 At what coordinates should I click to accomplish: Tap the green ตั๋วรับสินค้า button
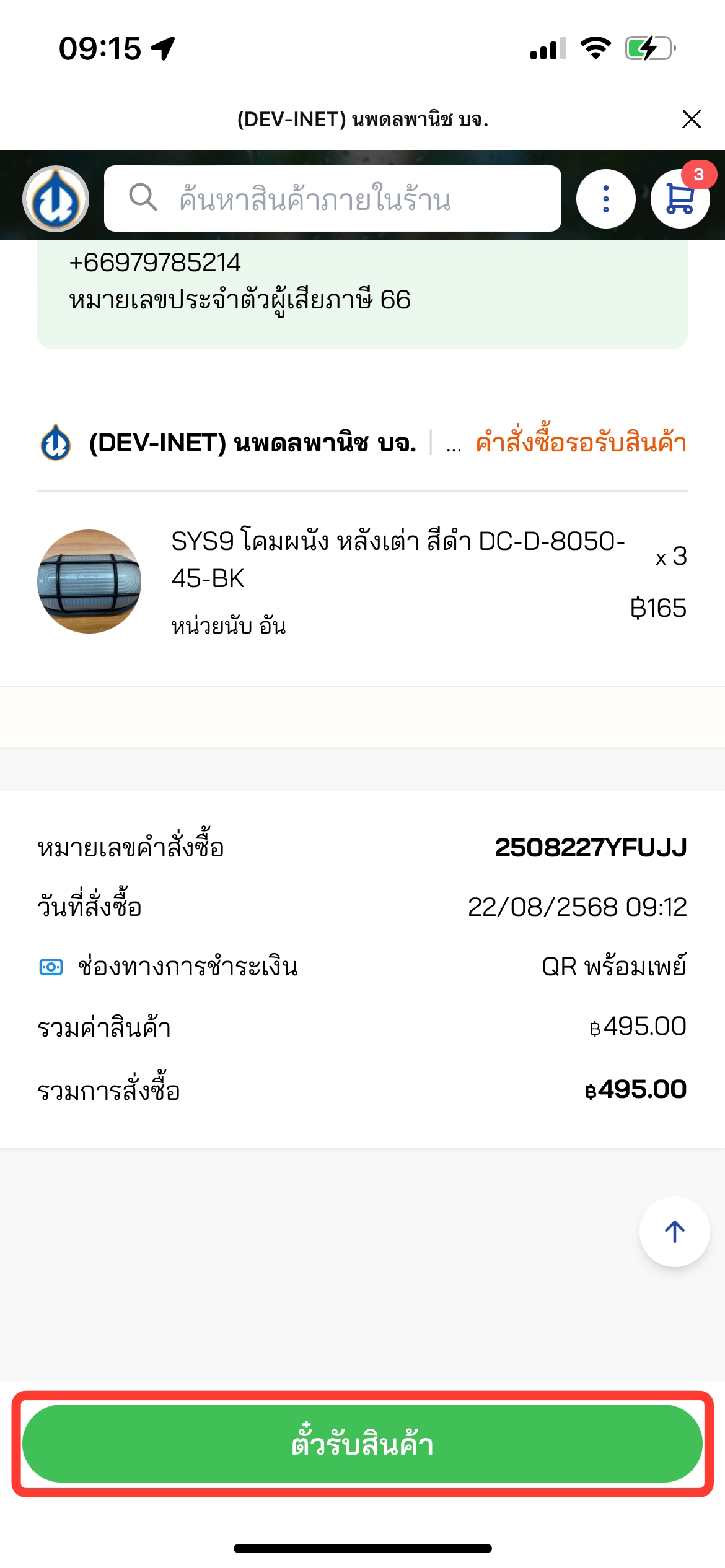click(362, 1444)
